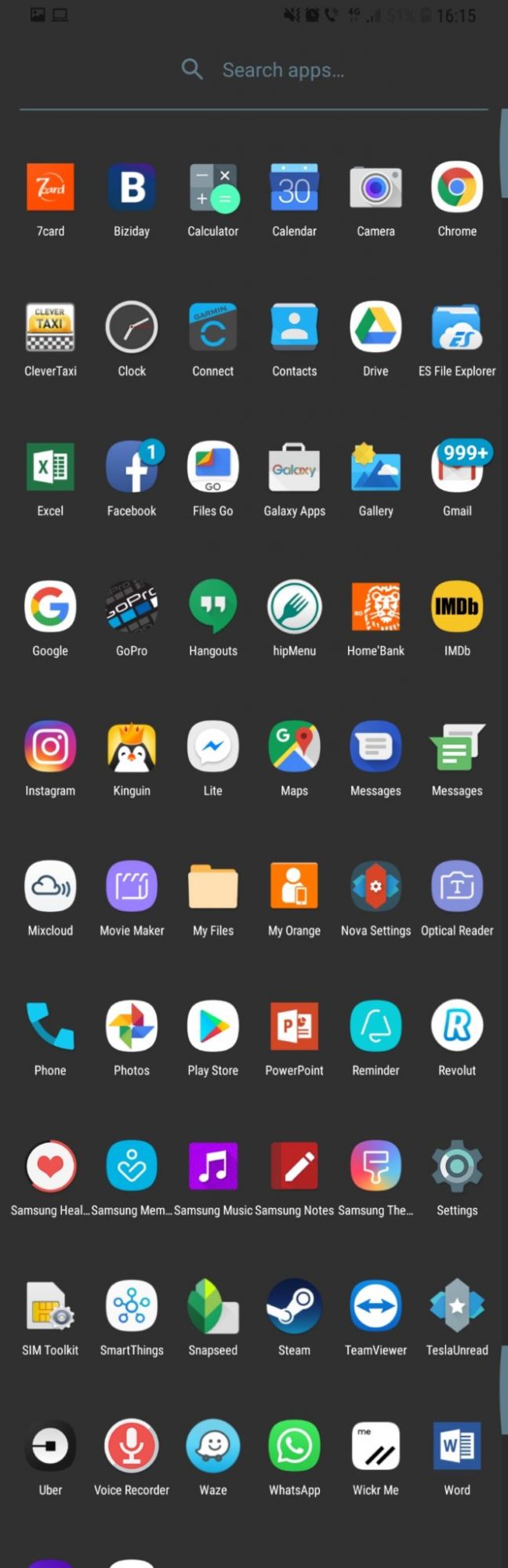Launch the Facebook app
Image resolution: width=508 pixels, height=1568 pixels.
132,468
